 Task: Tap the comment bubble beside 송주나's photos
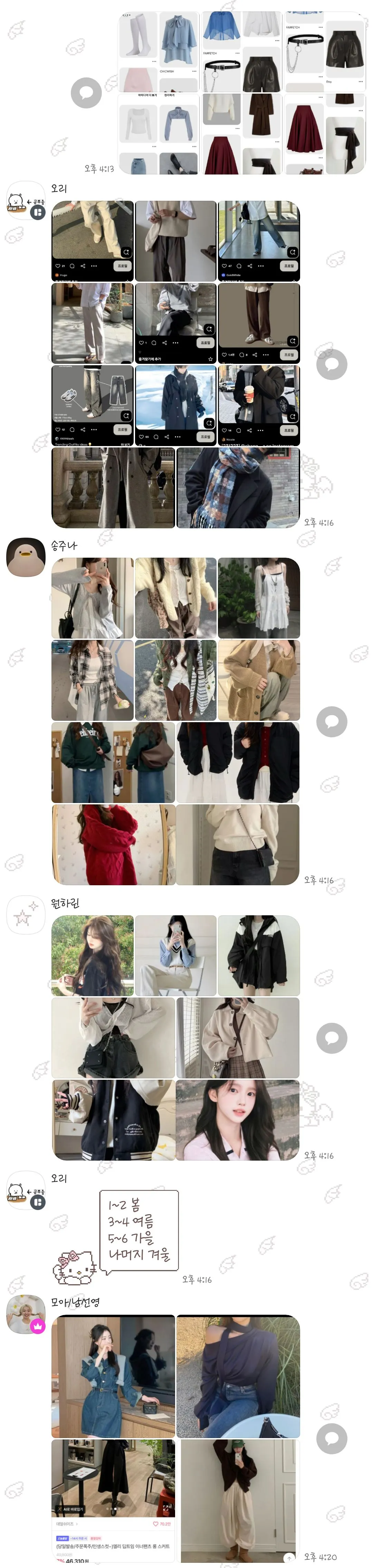[332, 721]
